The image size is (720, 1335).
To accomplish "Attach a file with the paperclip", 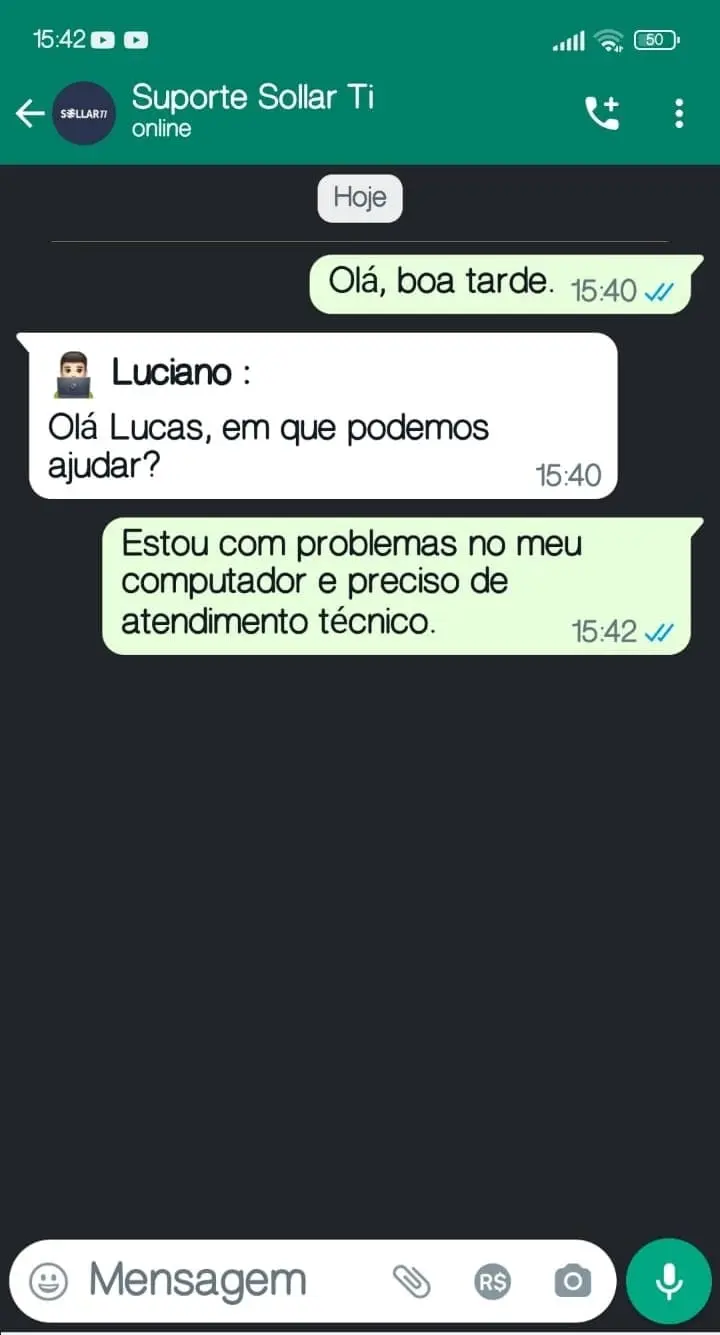I will pyautogui.click(x=411, y=1281).
